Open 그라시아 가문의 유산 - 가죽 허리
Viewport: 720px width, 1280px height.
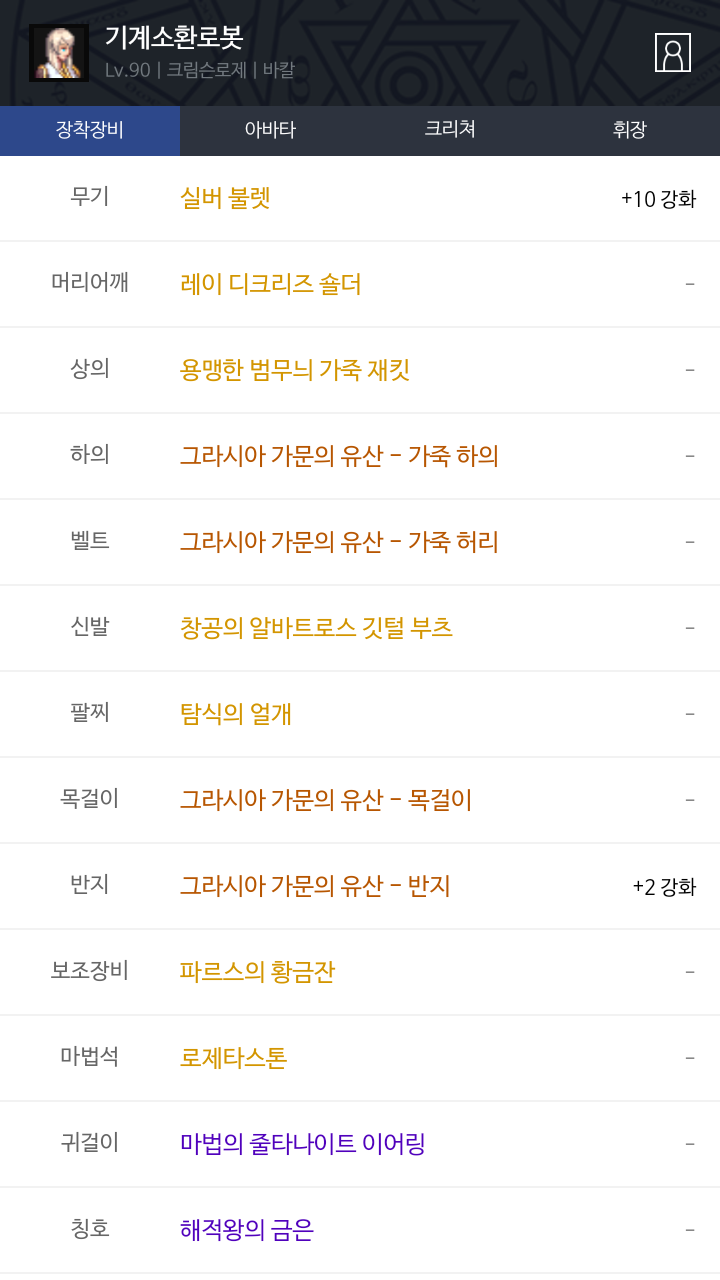(x=339, y=542)
